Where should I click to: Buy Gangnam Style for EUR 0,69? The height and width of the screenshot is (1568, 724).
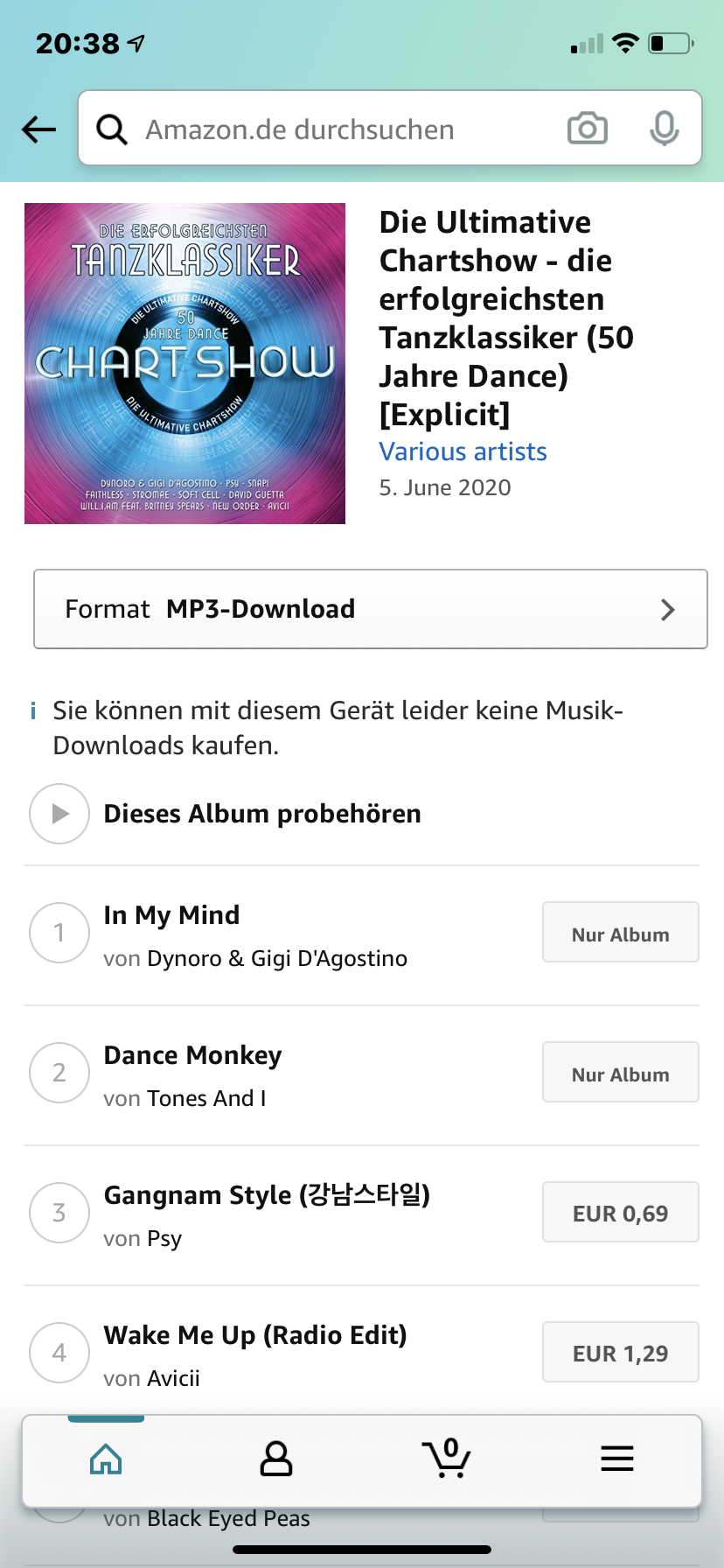click(620, 1212)
